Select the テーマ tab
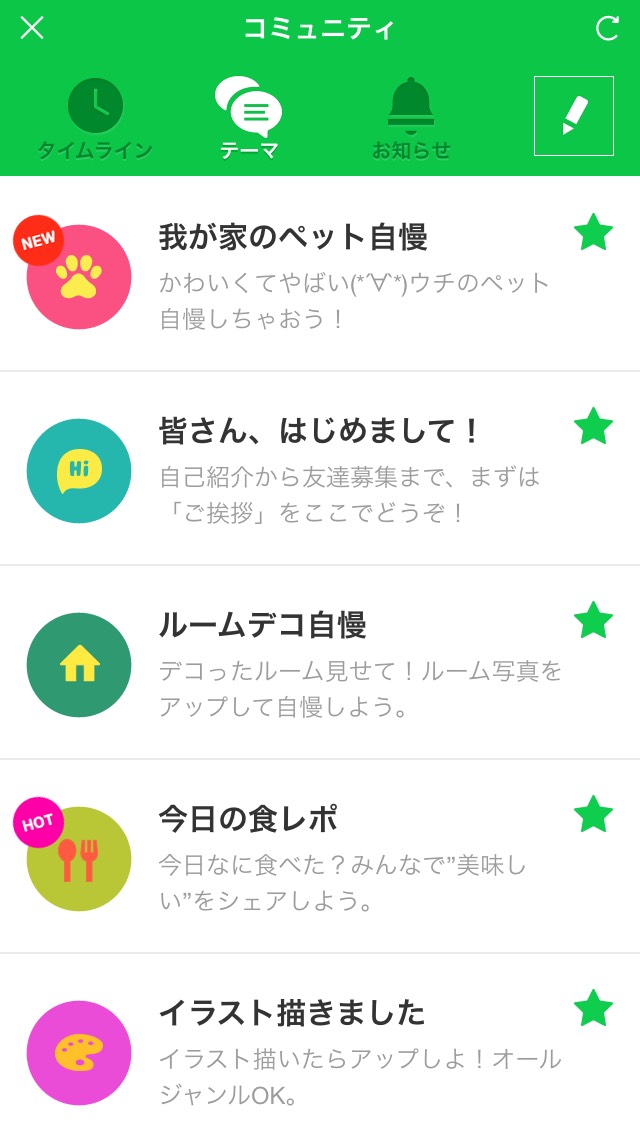The width and height of the screenshot is (640, 1136). pos(249,120)
